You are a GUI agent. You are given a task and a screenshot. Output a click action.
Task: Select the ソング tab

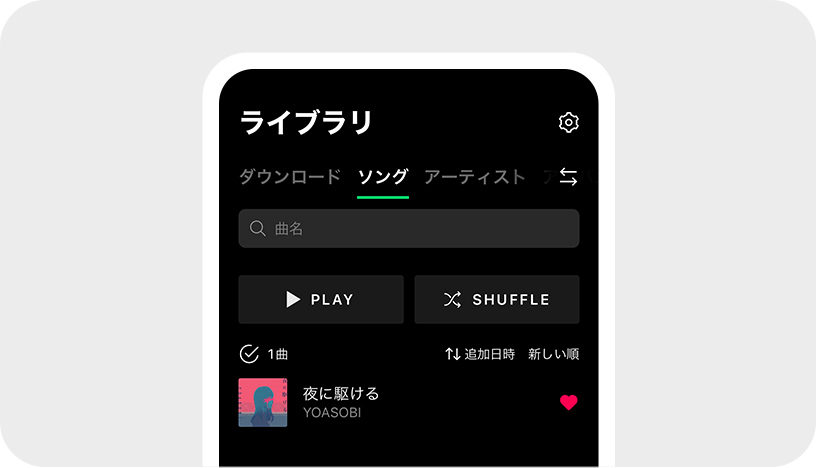click(383, 177)
